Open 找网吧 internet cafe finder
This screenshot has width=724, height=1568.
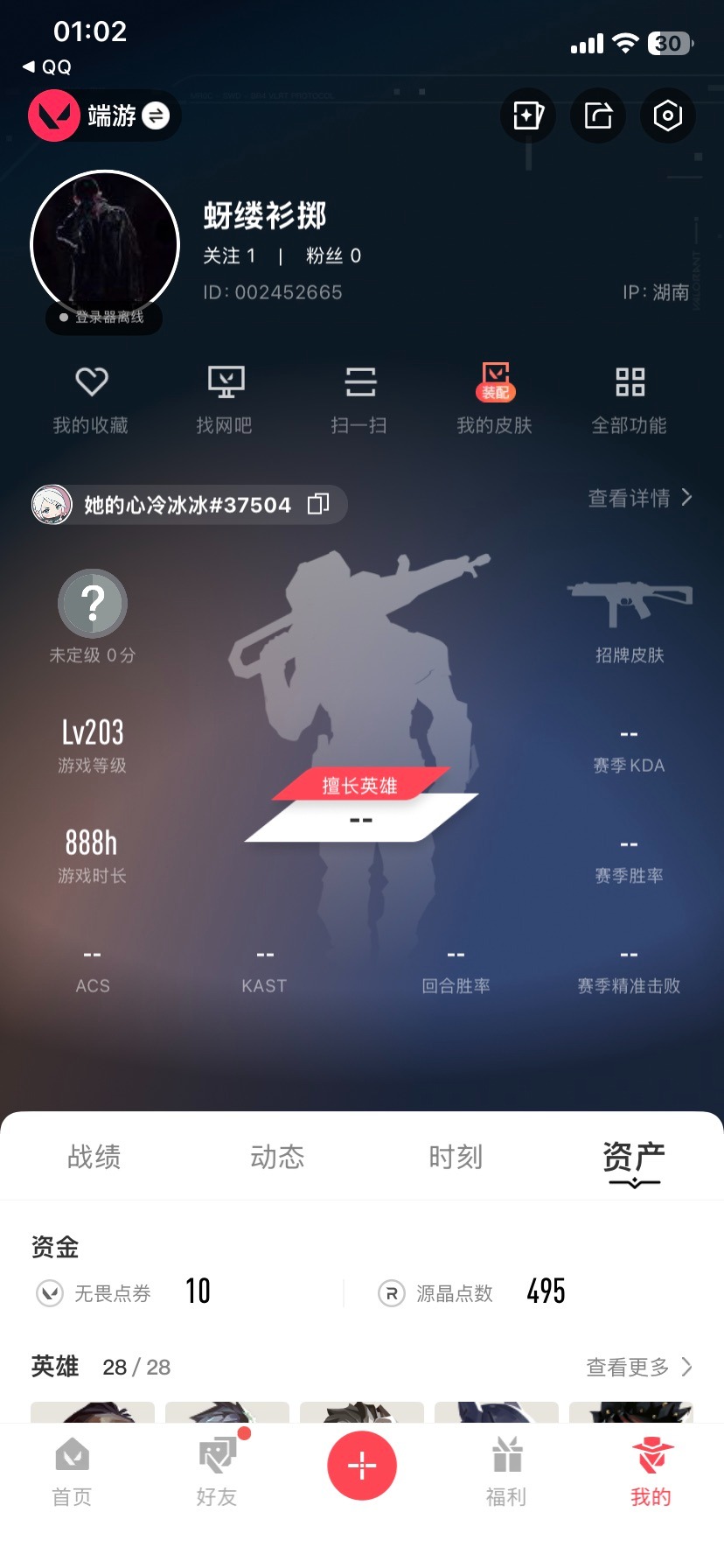(x=225, y=399)
